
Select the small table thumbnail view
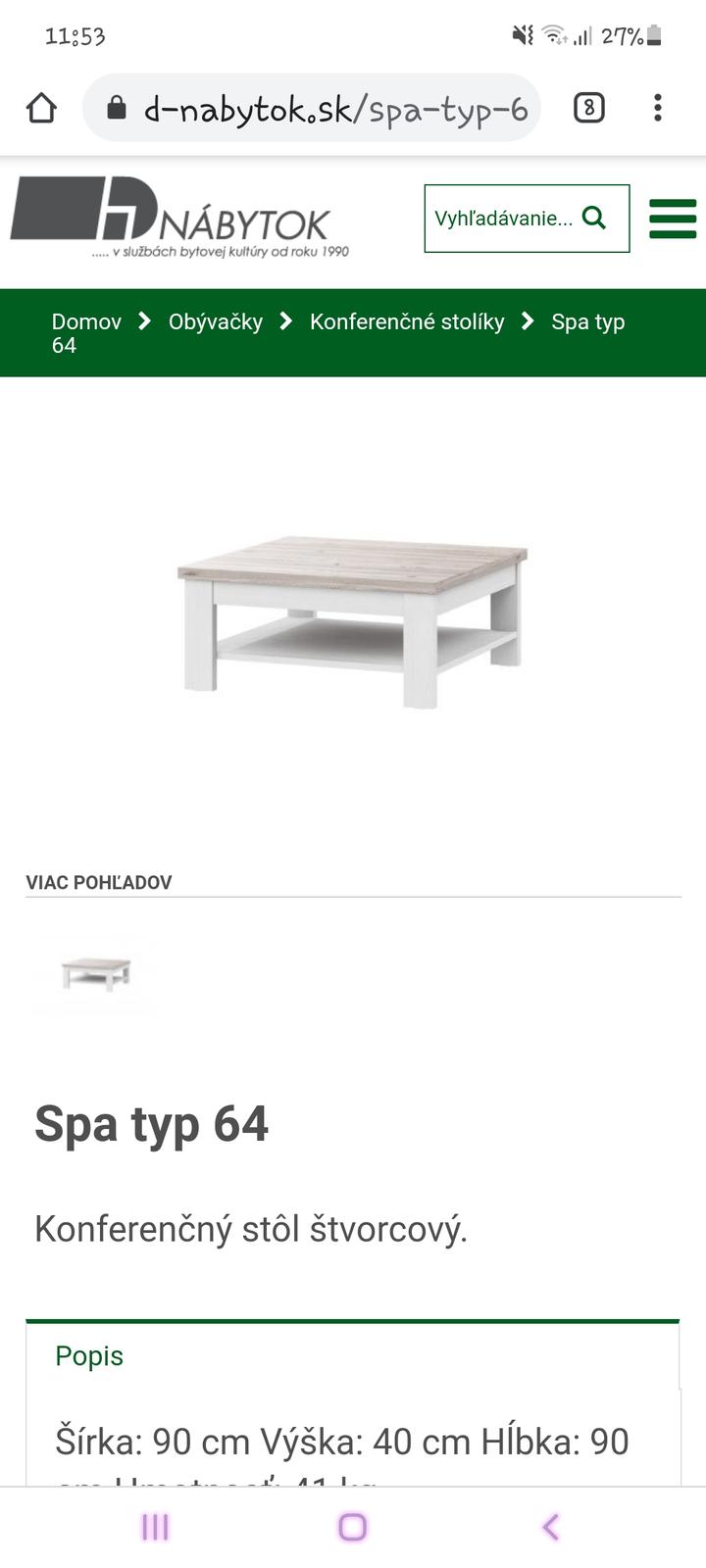click(95, 973)
